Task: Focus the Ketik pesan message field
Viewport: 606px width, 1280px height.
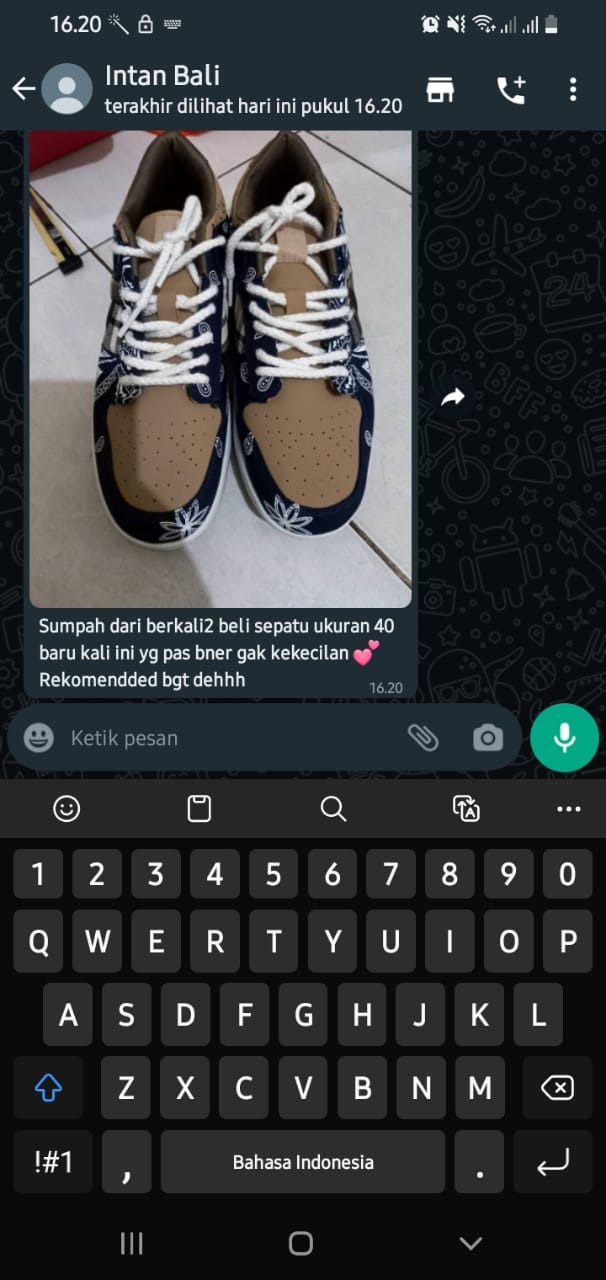Action: pyautogui.click(x=230, y=738)
